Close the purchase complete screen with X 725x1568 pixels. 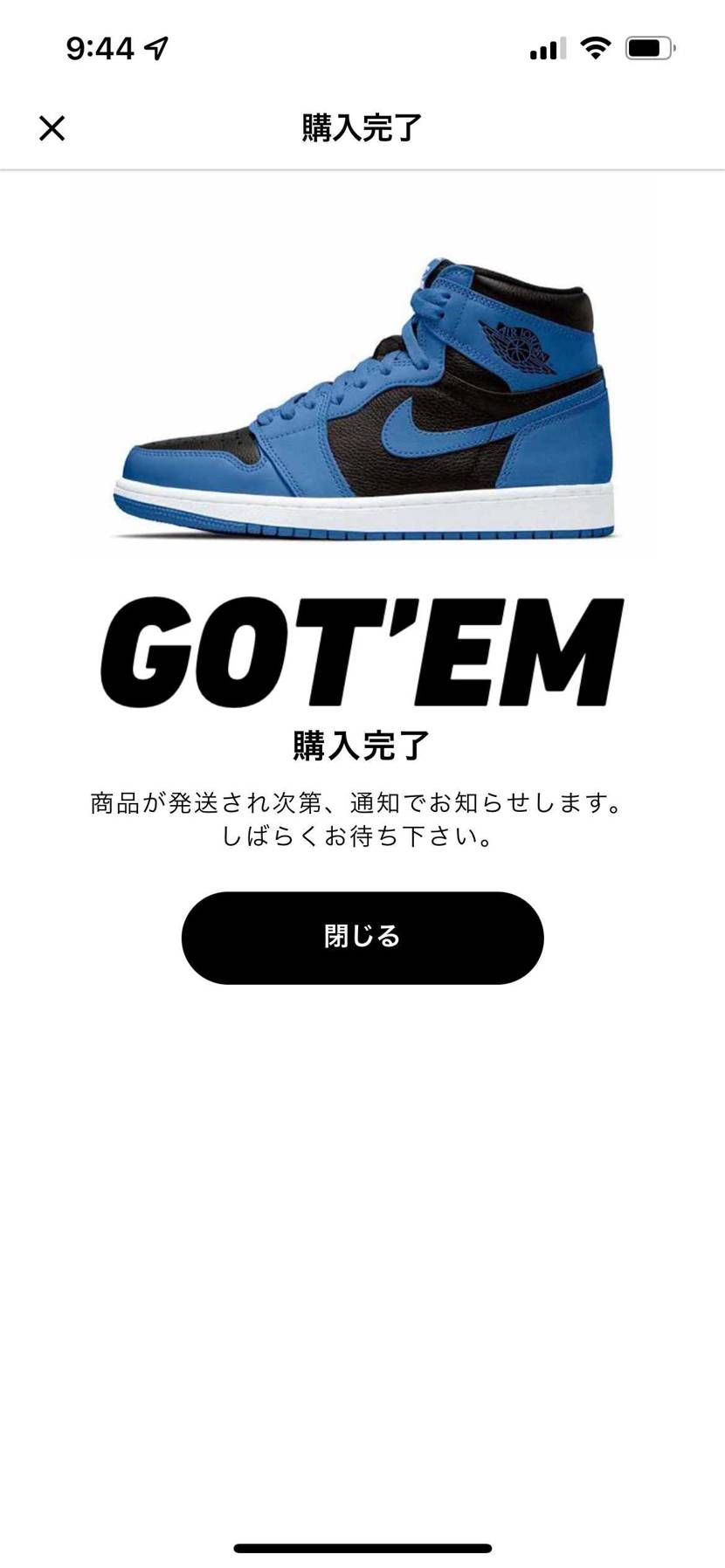[x=52, y=128]
